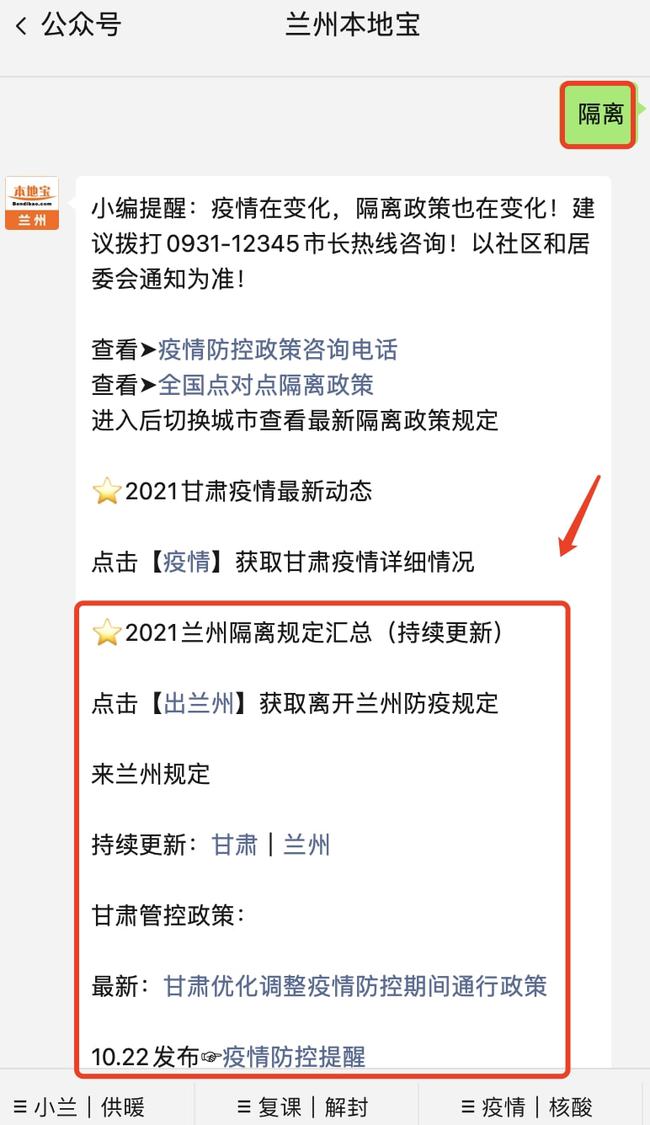This screenshot has height=1125, width=650.
Task: Open the 出兰州 link
Action: point(199,703)
